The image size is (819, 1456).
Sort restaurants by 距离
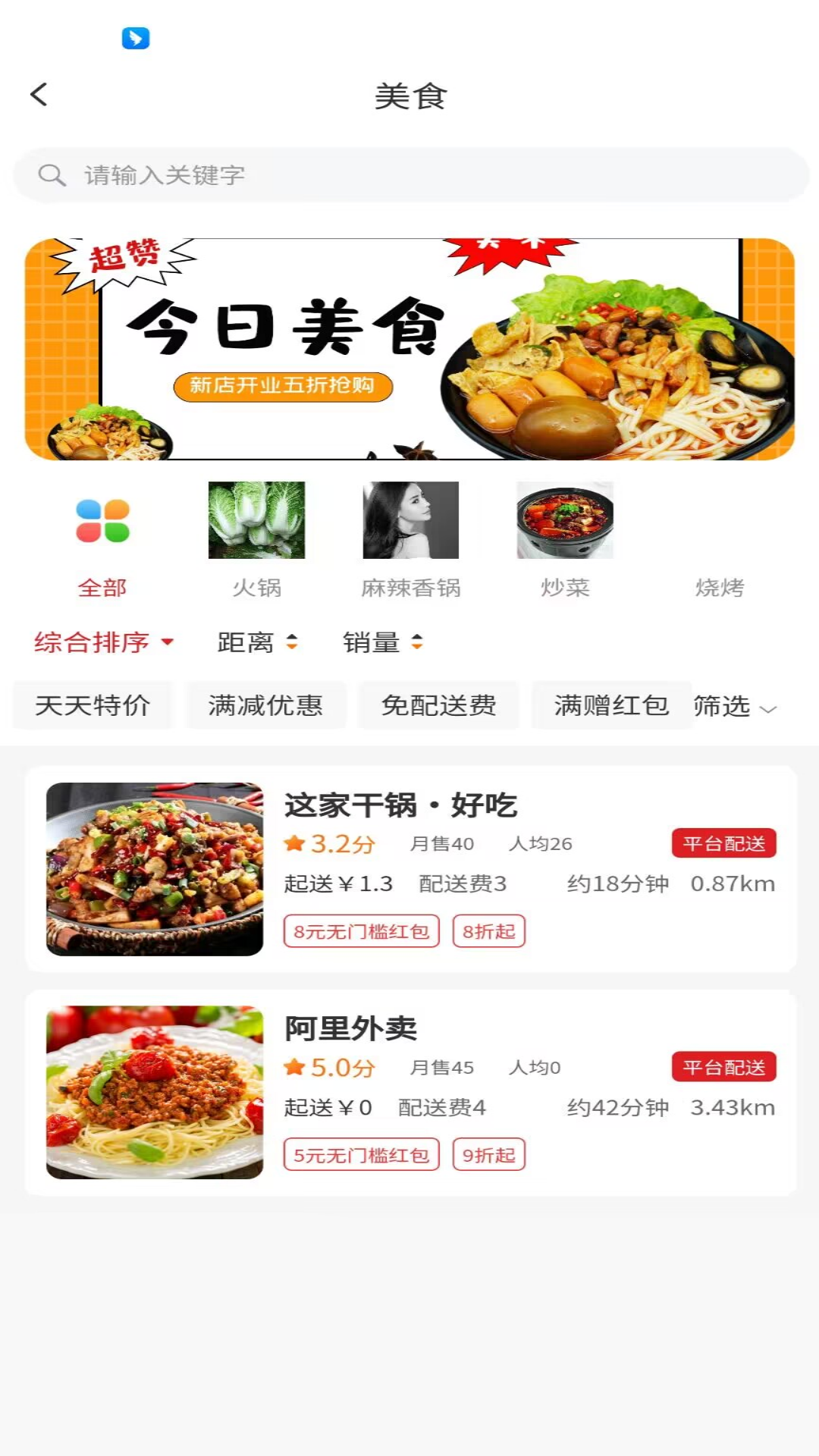257,642
